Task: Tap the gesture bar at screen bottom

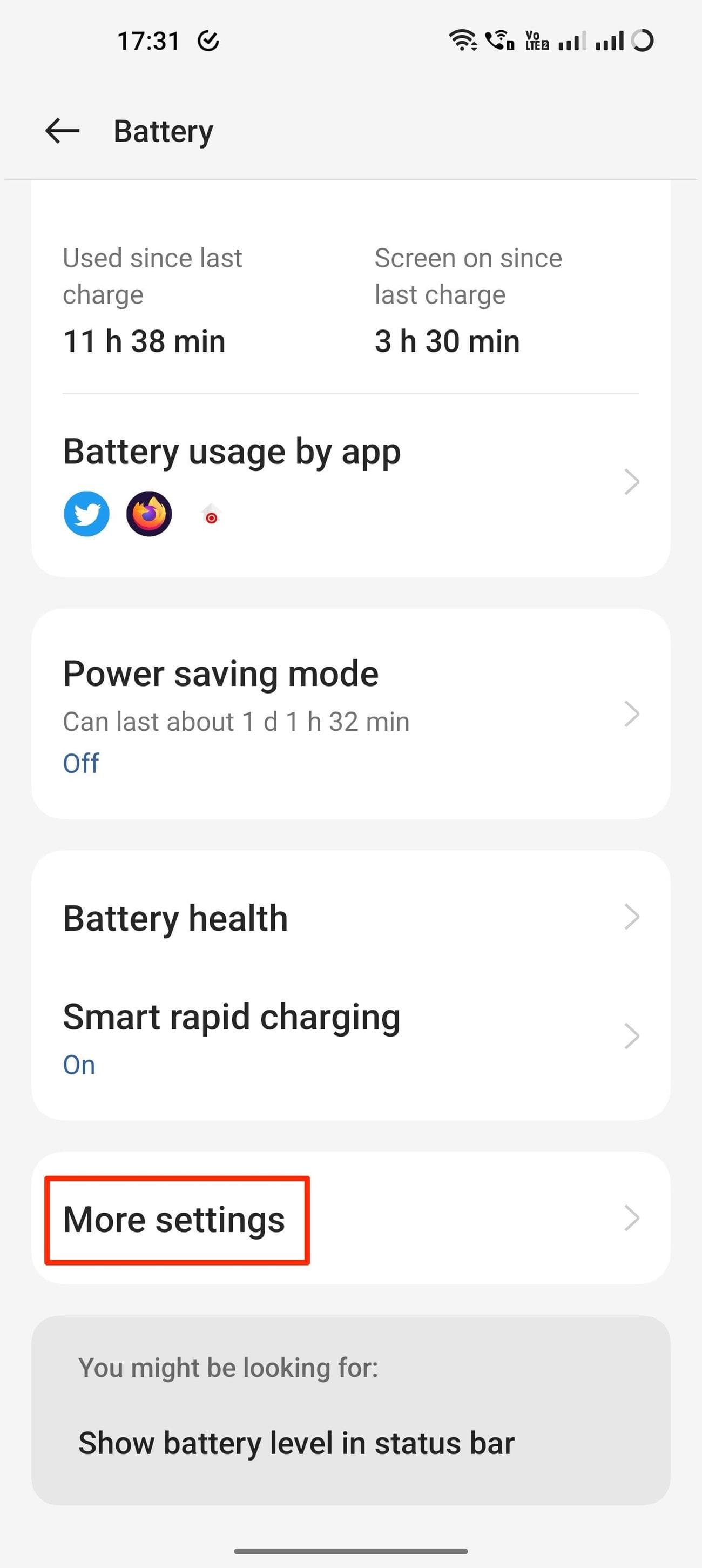Action: coord(350,1552)
